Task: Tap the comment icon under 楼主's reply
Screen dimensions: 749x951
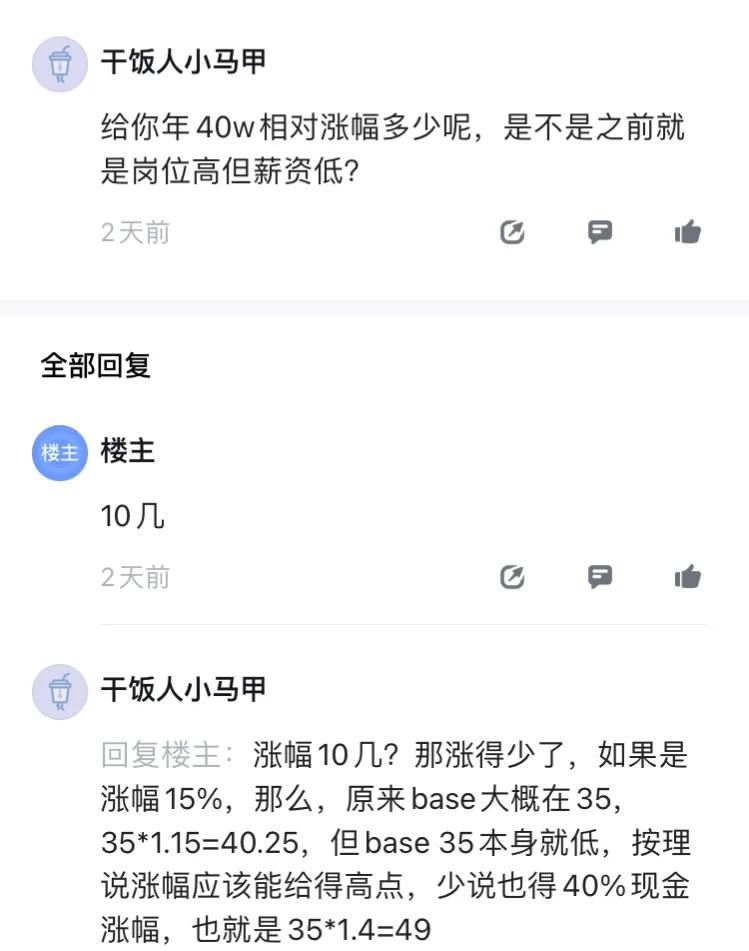Action: [x=600, y=577]
